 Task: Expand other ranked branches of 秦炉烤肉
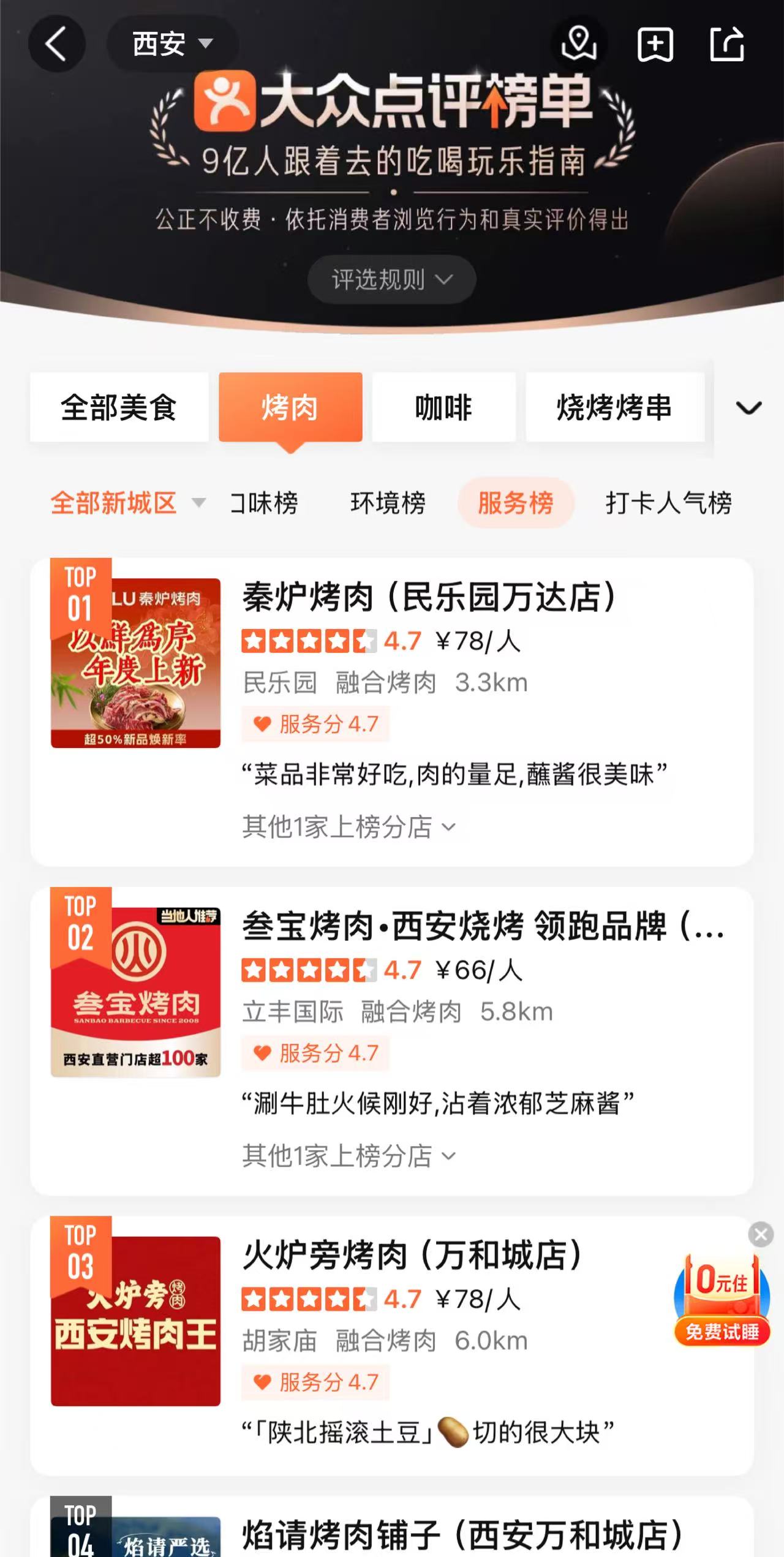[349, 827]
